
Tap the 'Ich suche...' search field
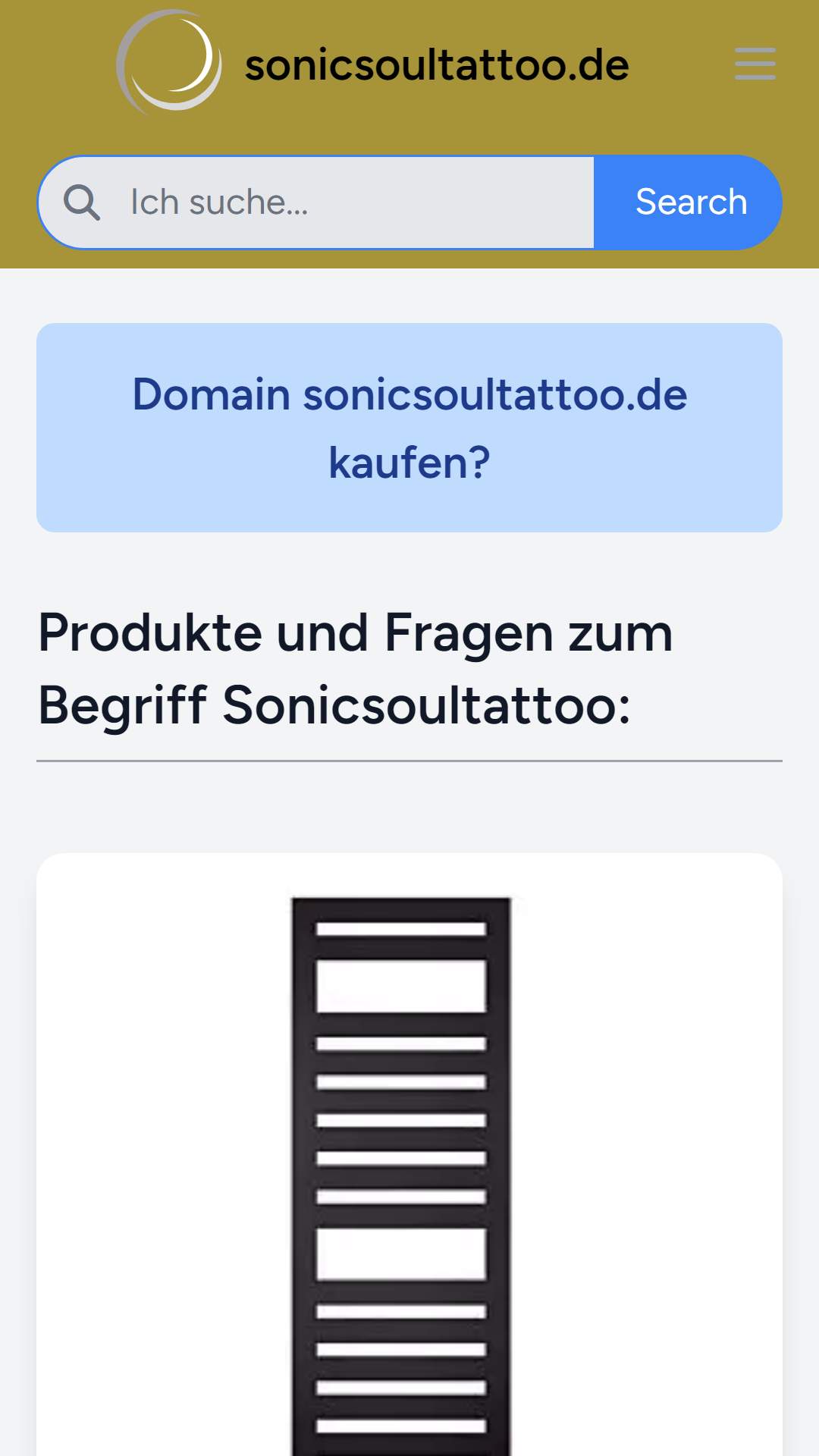[316, 202]
